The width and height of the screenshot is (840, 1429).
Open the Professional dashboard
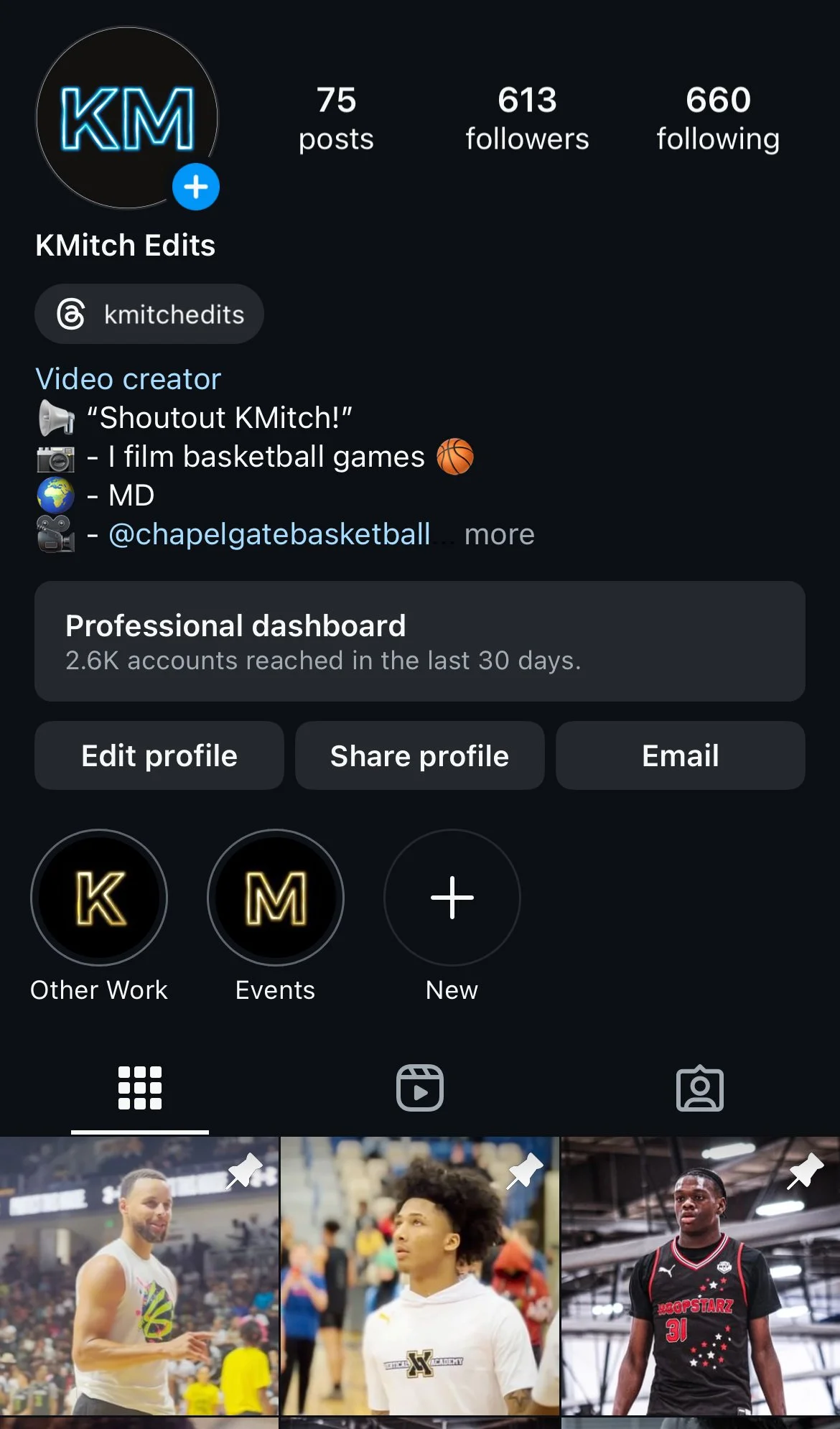pyautogui.click(x=419, y=641)
